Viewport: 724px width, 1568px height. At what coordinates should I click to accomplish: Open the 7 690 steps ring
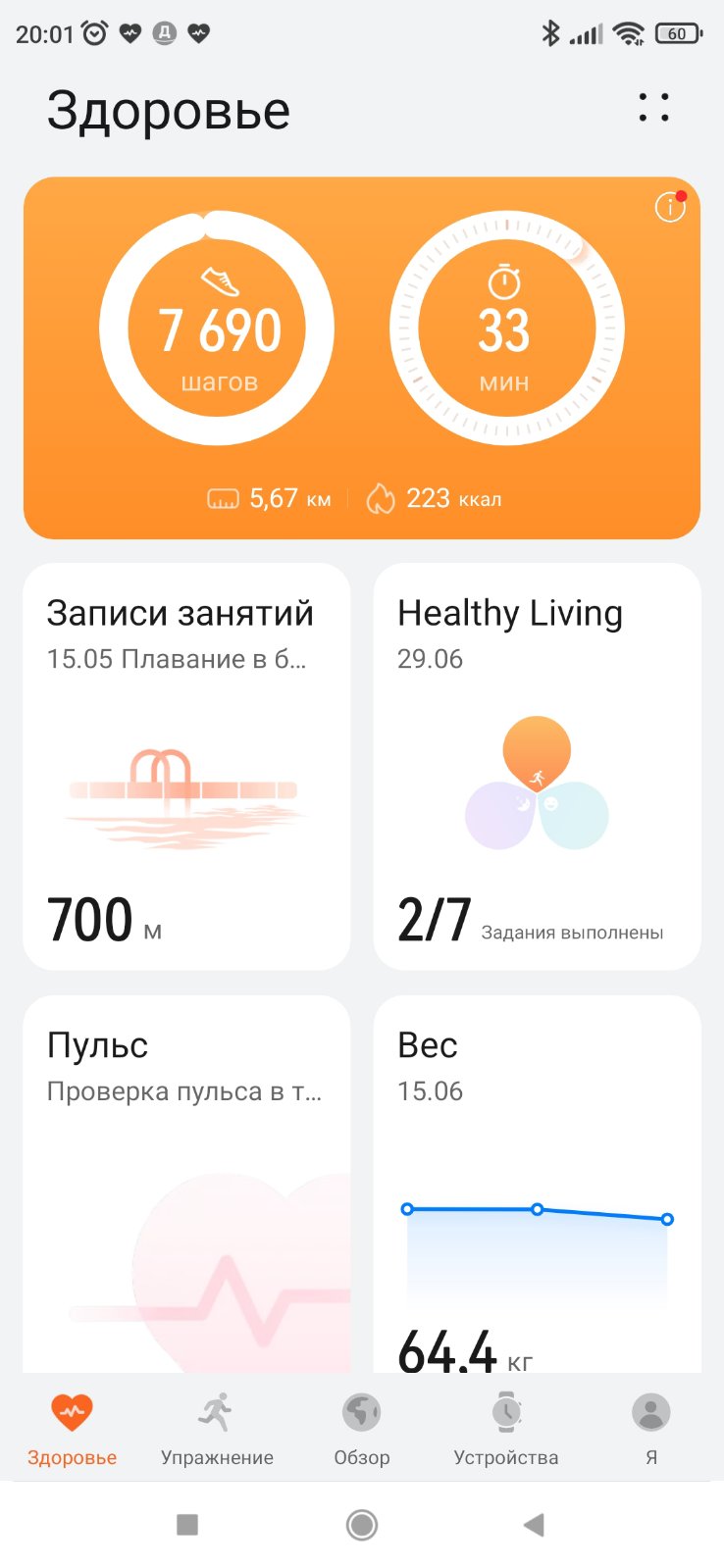tap(217, 329)
